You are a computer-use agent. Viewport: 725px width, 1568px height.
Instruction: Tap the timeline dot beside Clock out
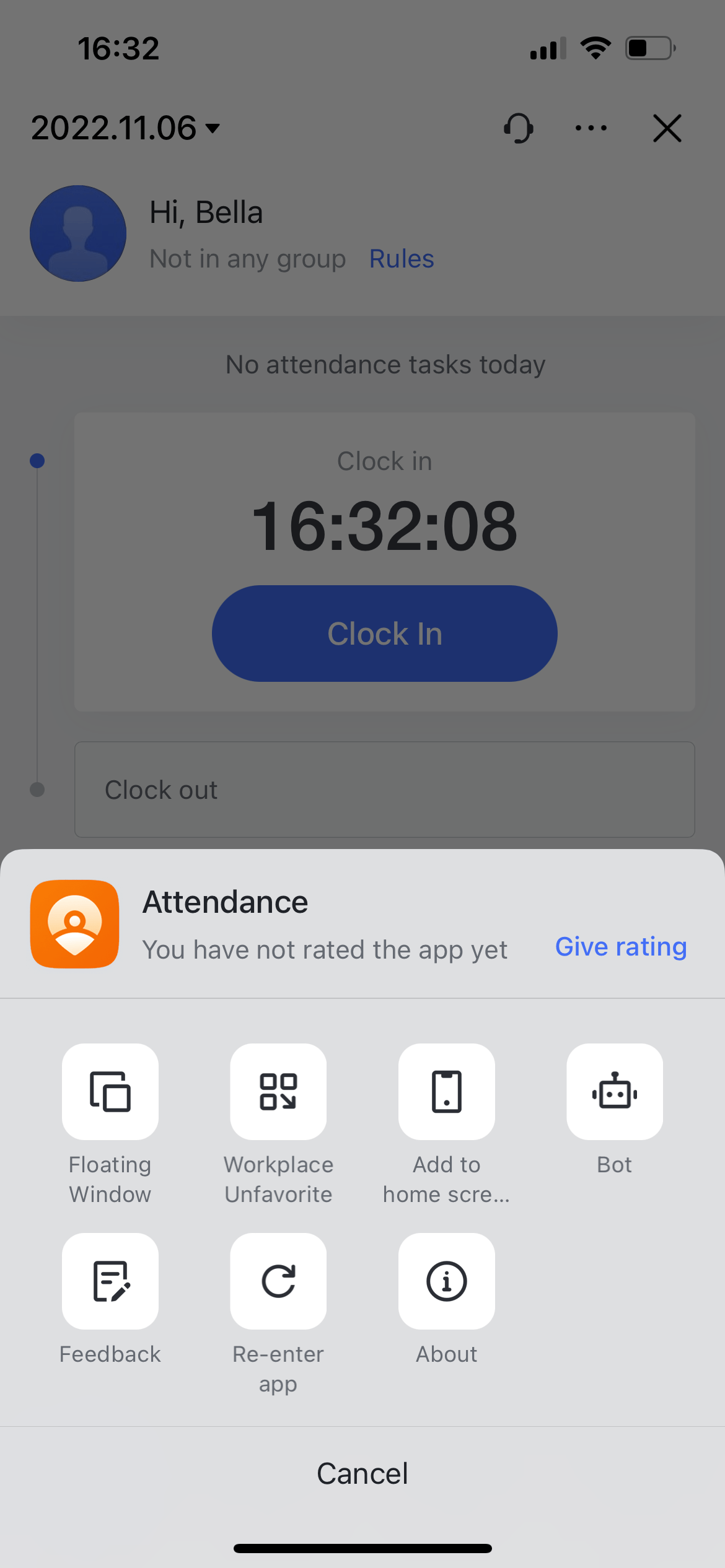pyautogui.click(x=37, y=789)
